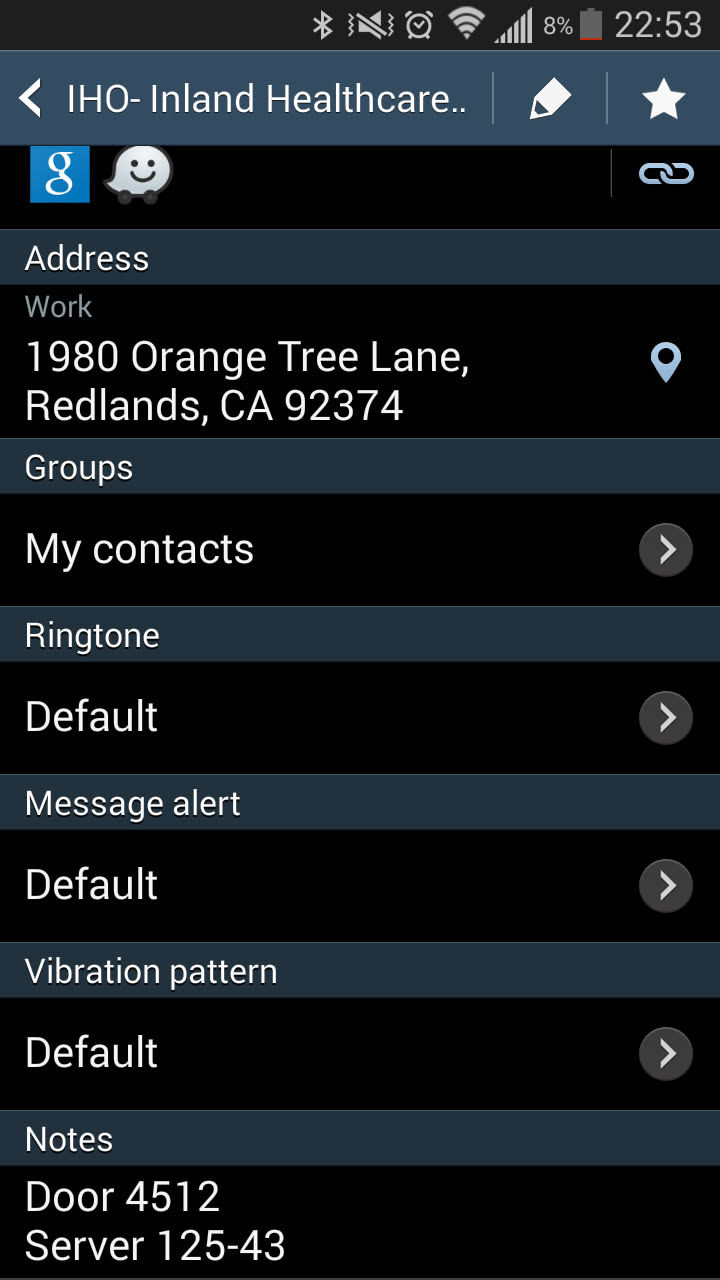Viewport: 720px width, 1280px height.
Task: Choose a different Vibration pattern
Action: pyautogui.click(x=360, y=1053)
